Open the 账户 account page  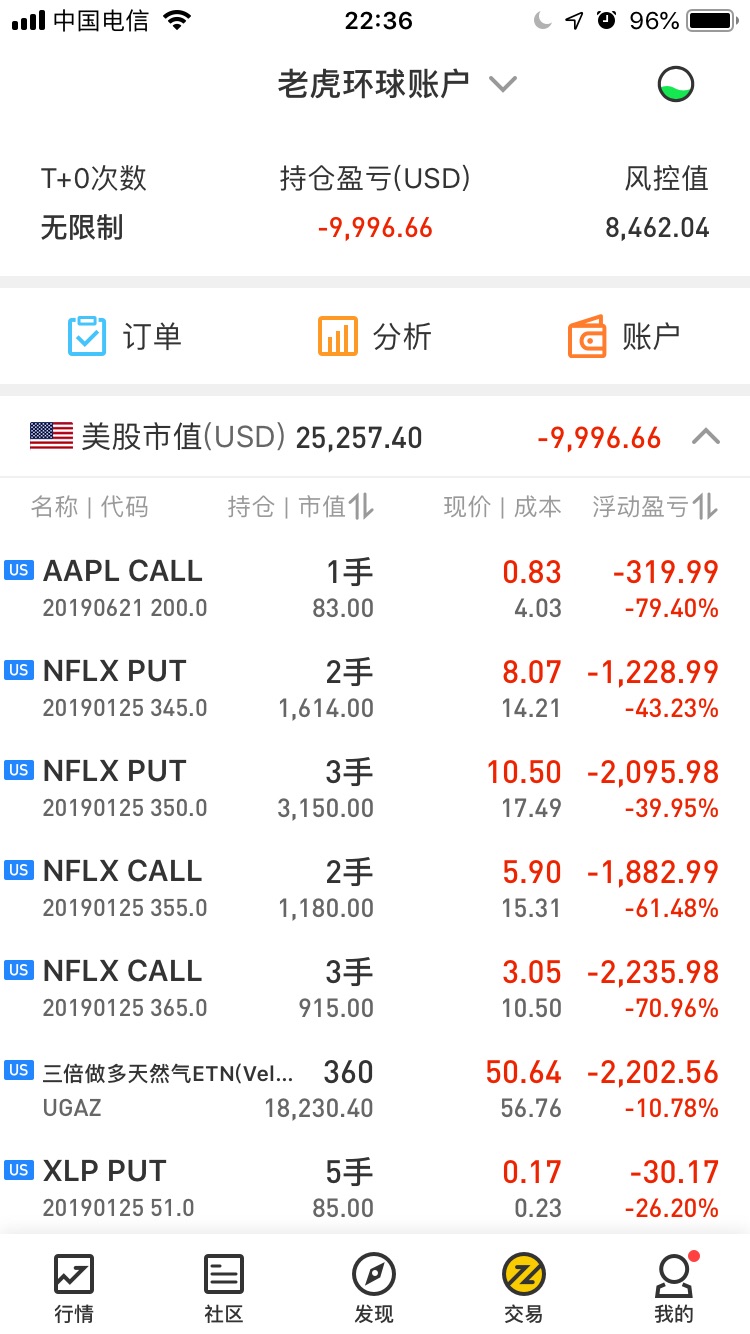pyautogui.click(x=624, y=336)
